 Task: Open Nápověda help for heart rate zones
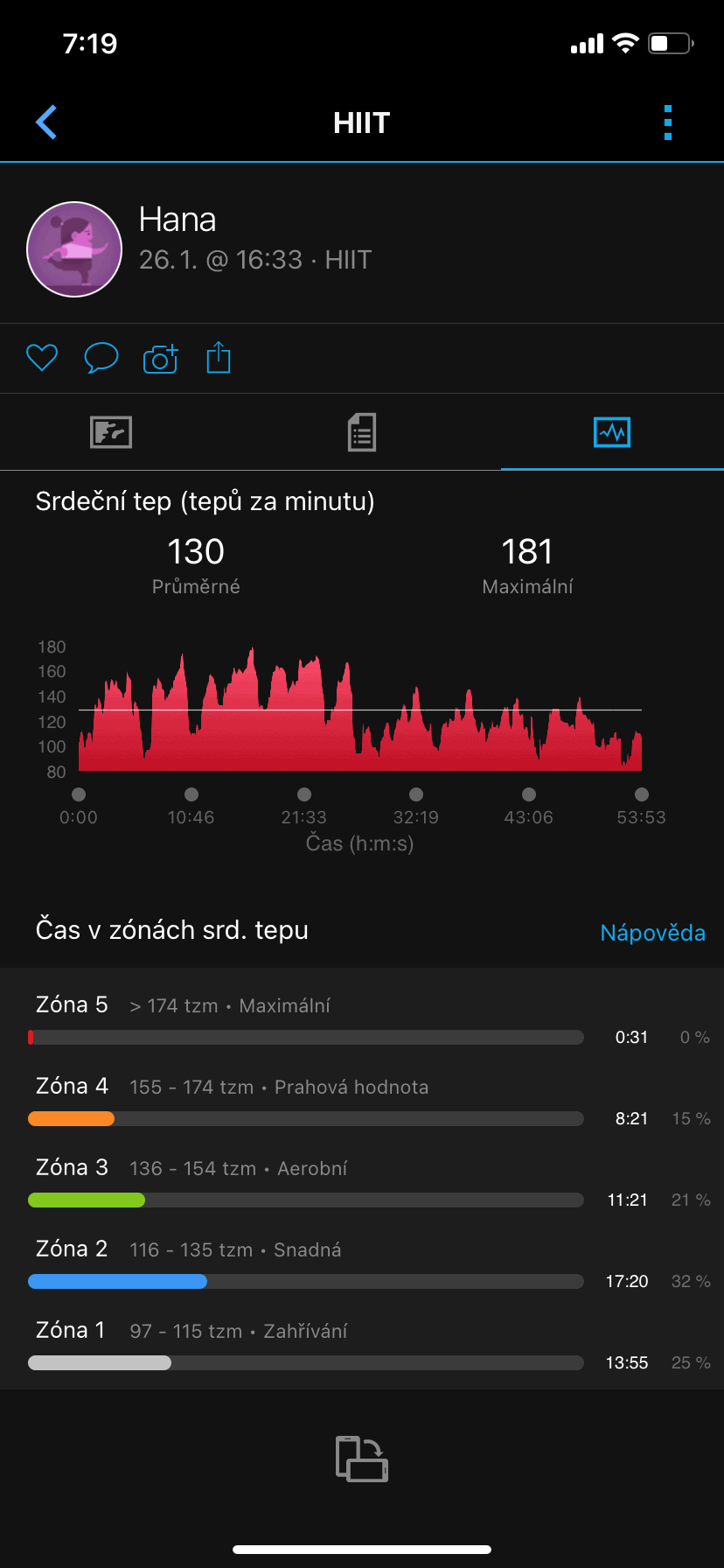[652, 933]
